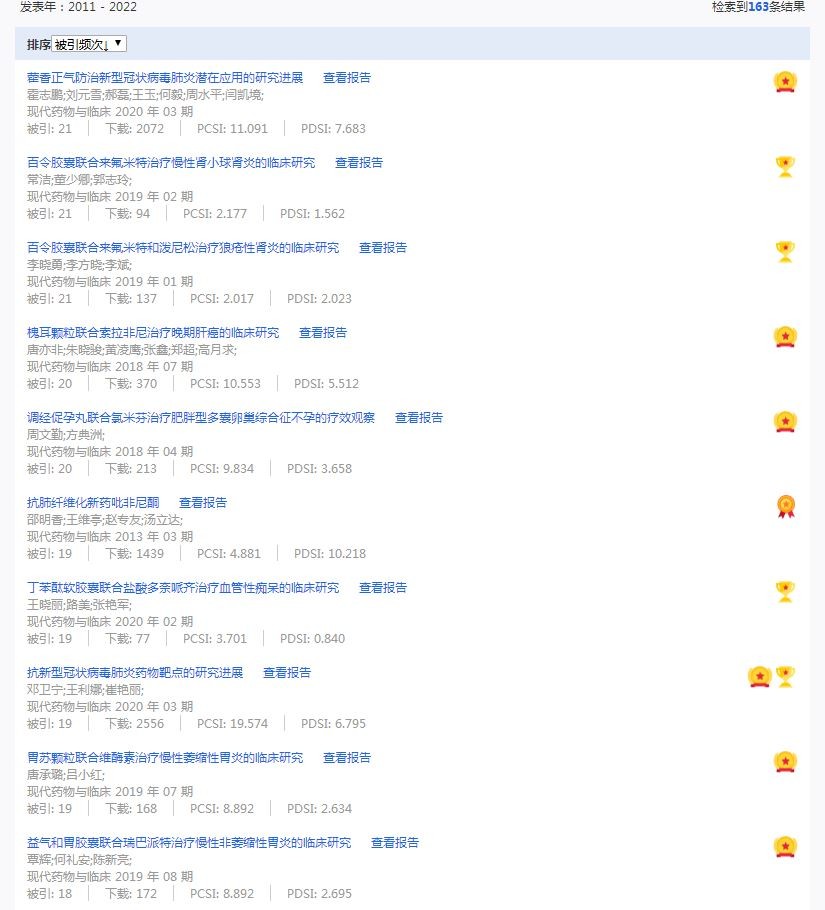View report for 慢性肾小球肾炎 article
Image resolution: width=825 pixels, height=910 pixels.
click(x=359, y=163)
